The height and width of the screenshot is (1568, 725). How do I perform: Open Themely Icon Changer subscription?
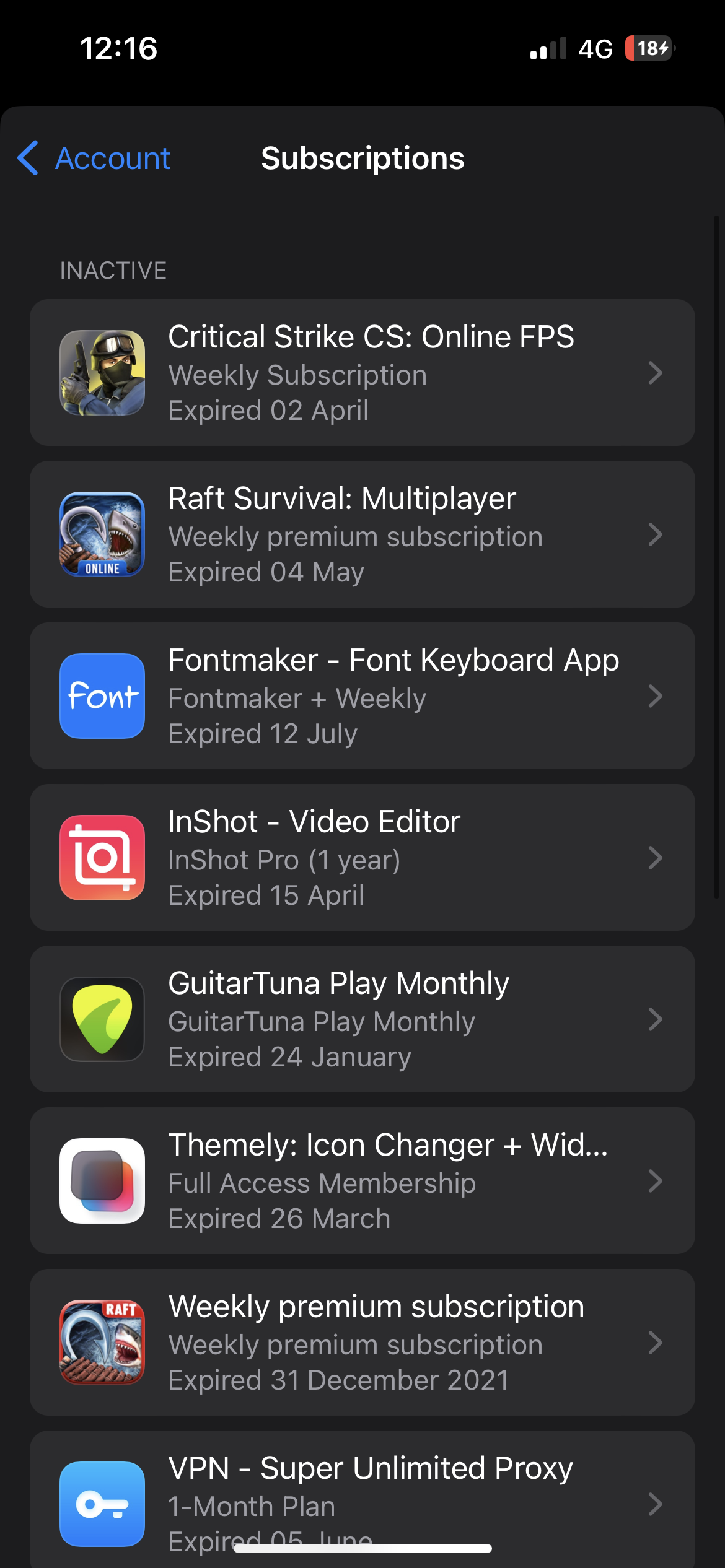click(x=362, y=1181)
